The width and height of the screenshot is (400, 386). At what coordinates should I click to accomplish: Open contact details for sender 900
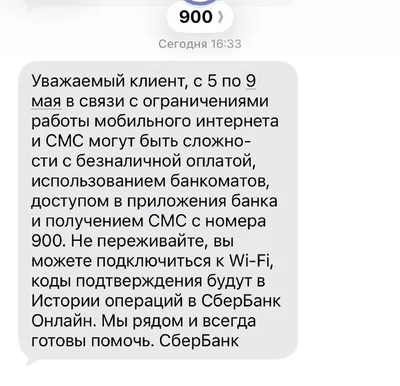[x=200, y=17]
